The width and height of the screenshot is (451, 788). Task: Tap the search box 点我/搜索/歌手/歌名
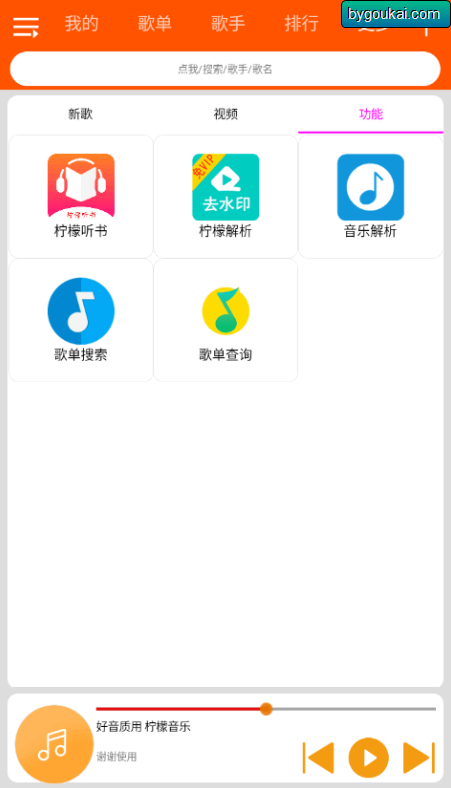[x=225, y=69]
